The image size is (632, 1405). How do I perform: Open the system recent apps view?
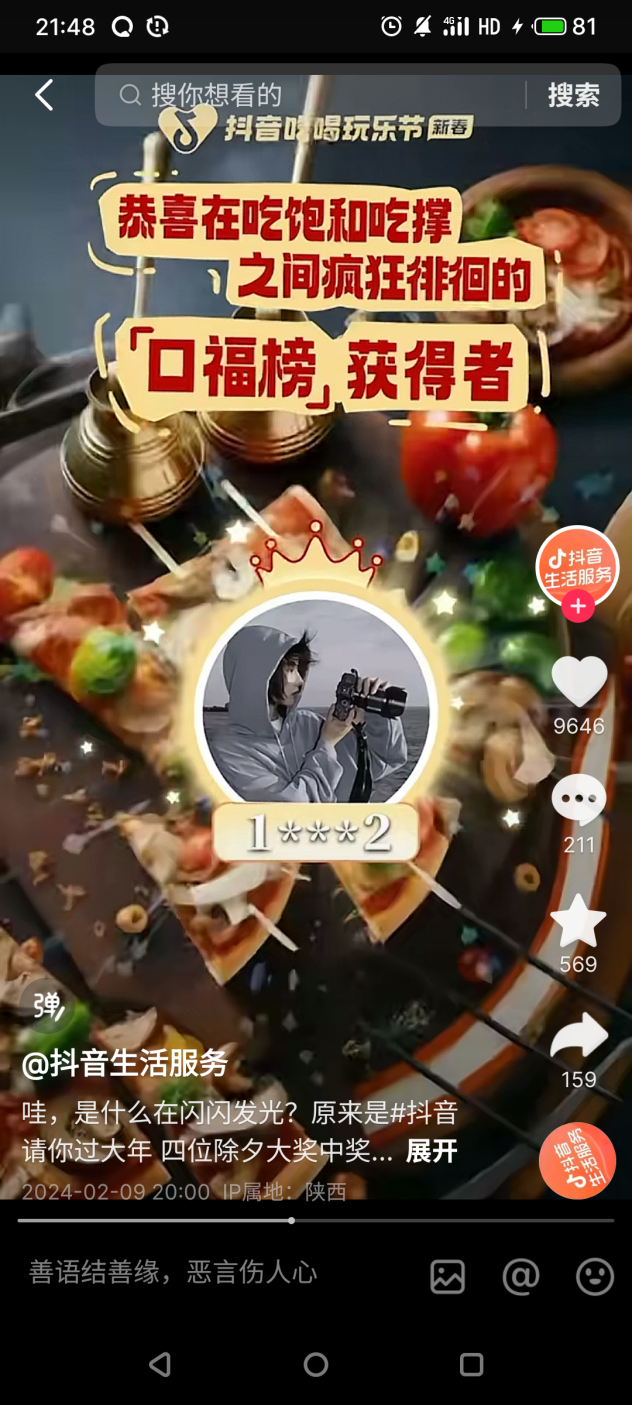471,1364
